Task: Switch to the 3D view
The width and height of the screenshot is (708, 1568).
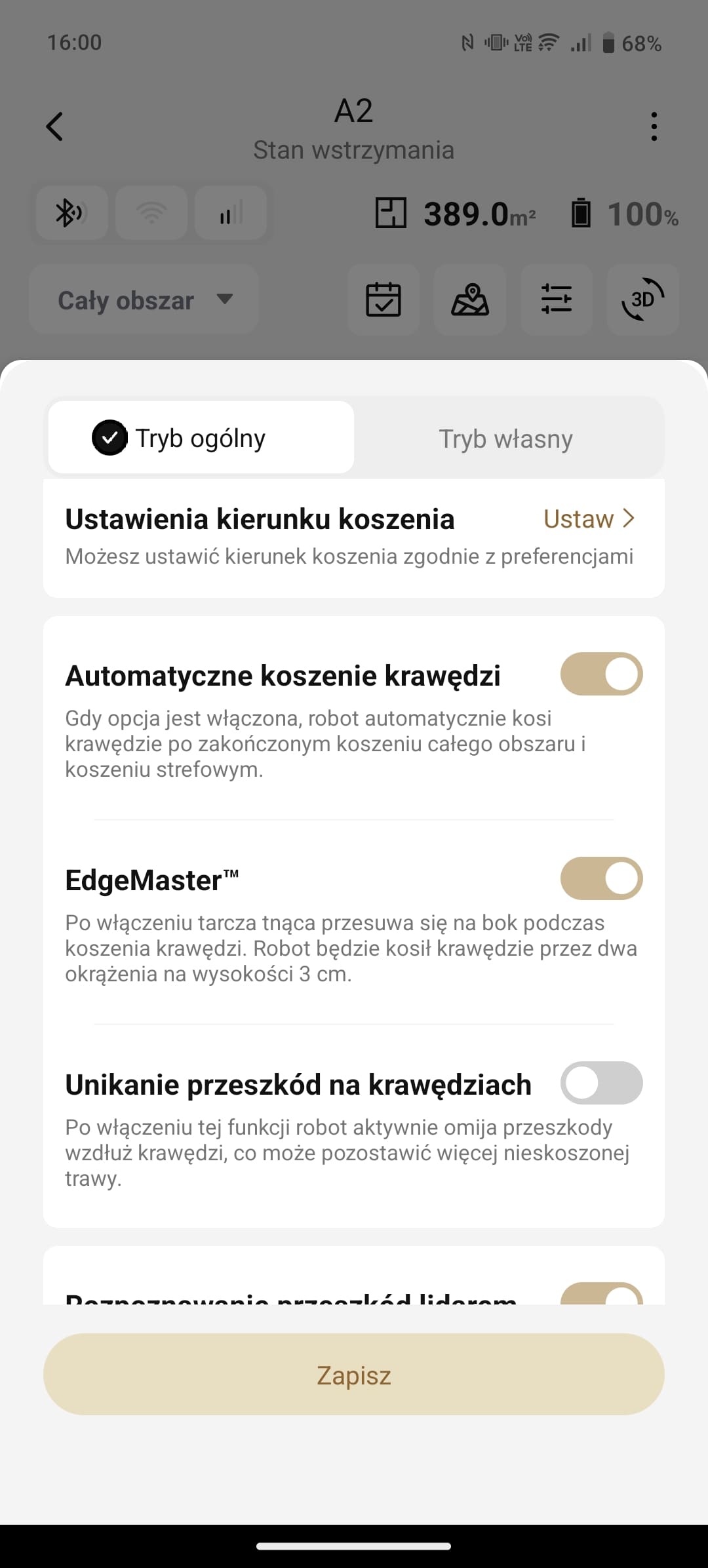Action: (x=643, y=300)
